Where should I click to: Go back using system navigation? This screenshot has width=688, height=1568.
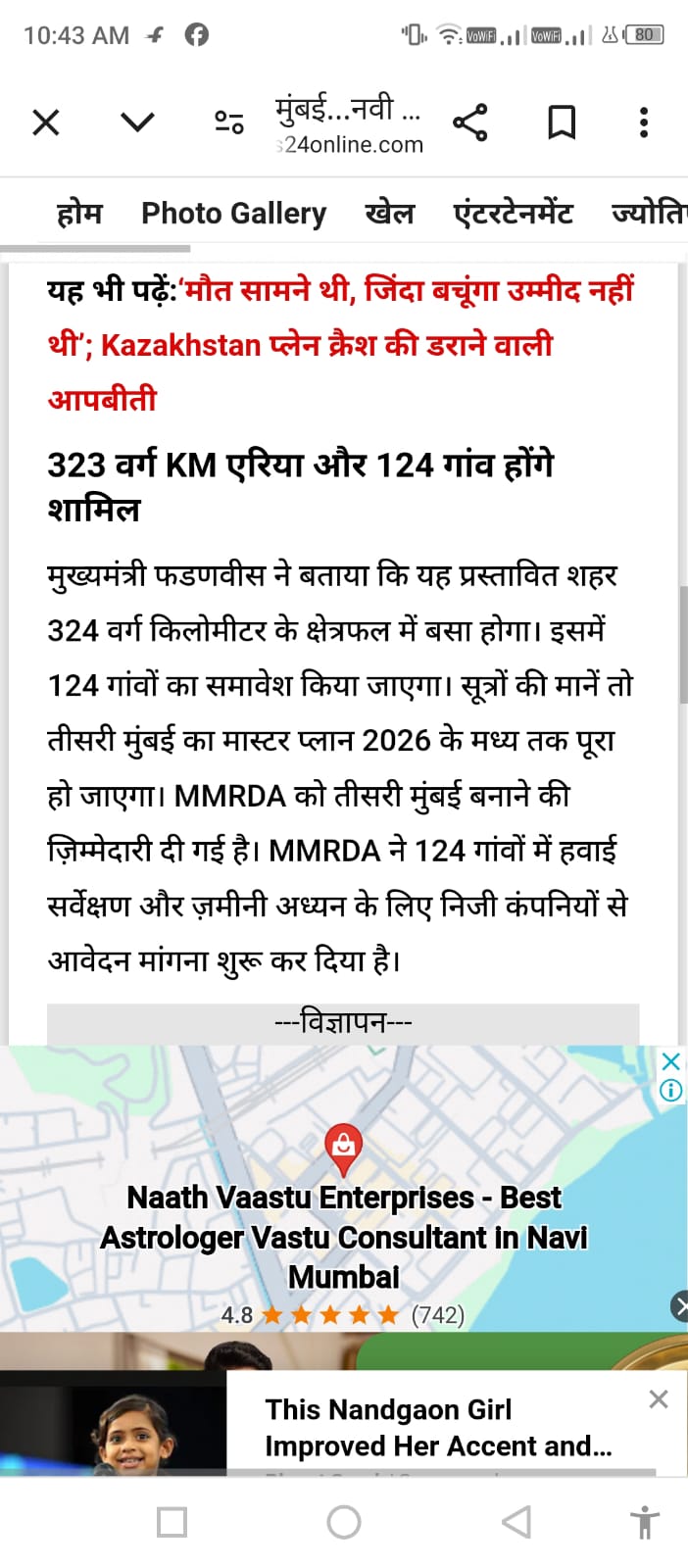(516, 1522)
